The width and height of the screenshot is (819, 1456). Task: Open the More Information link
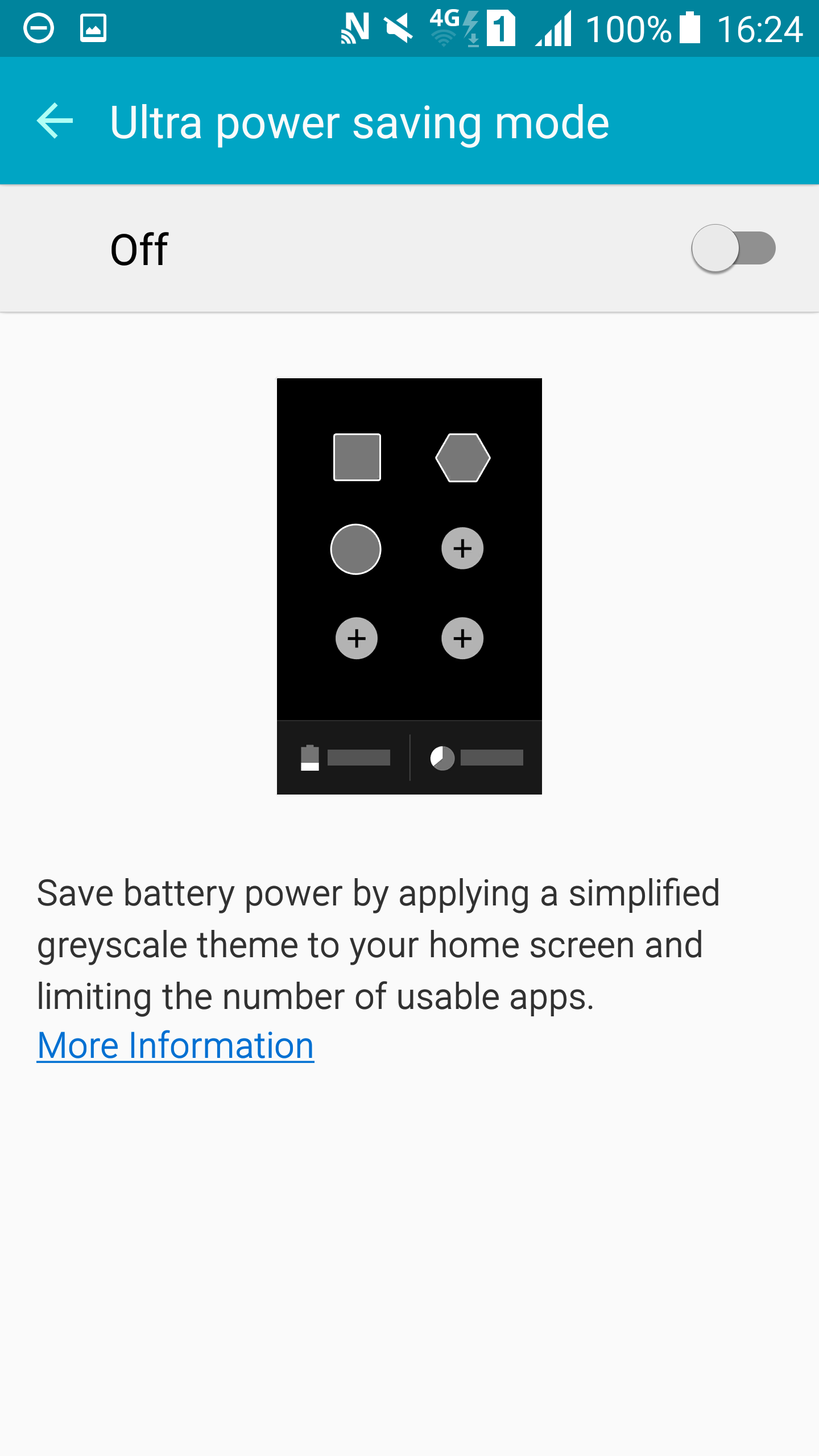point(175,1045)
